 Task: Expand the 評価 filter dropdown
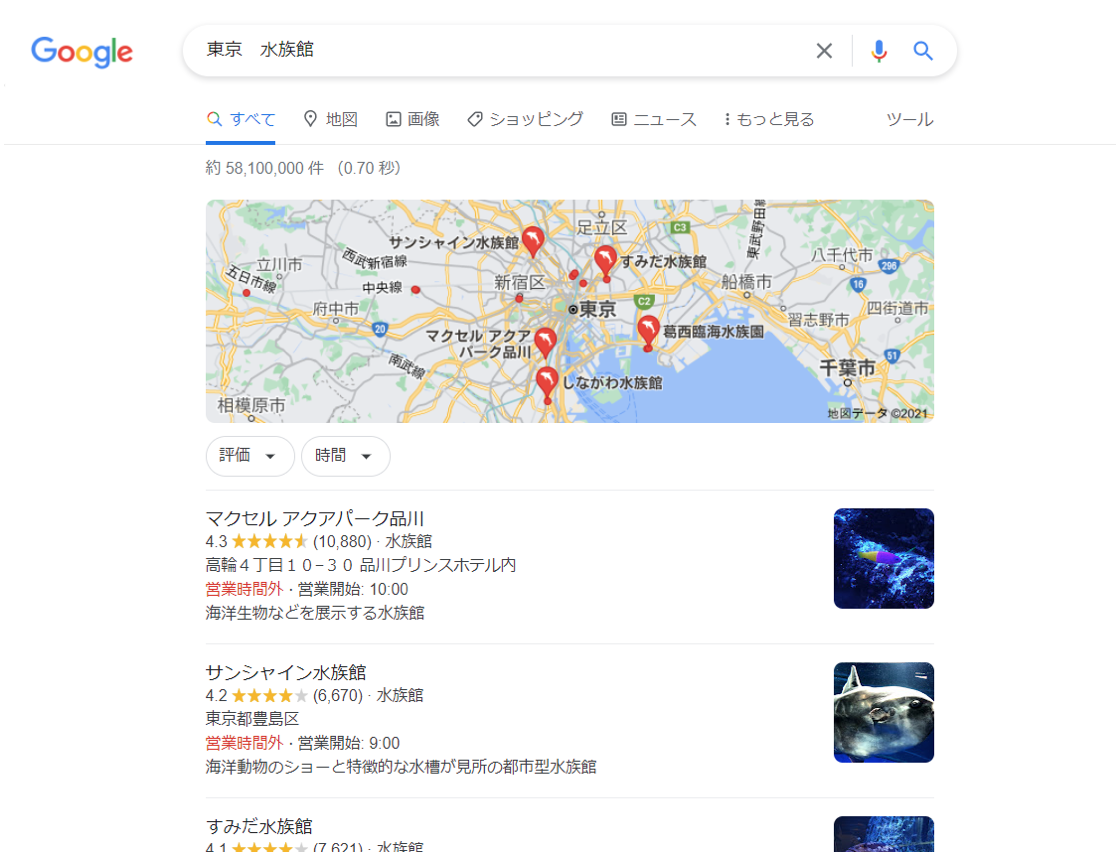tap(249, 456)
